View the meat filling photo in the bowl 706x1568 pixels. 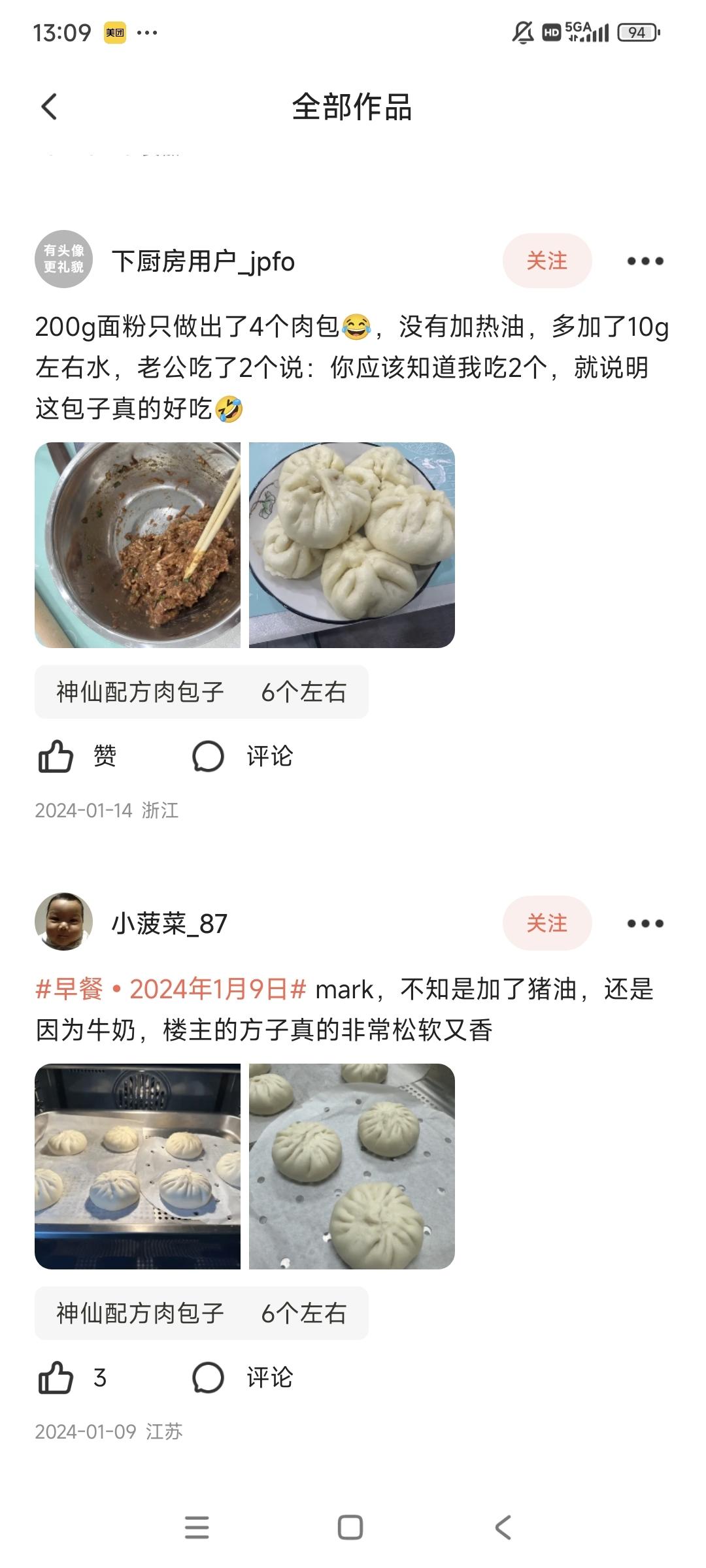tap(137, 545)
